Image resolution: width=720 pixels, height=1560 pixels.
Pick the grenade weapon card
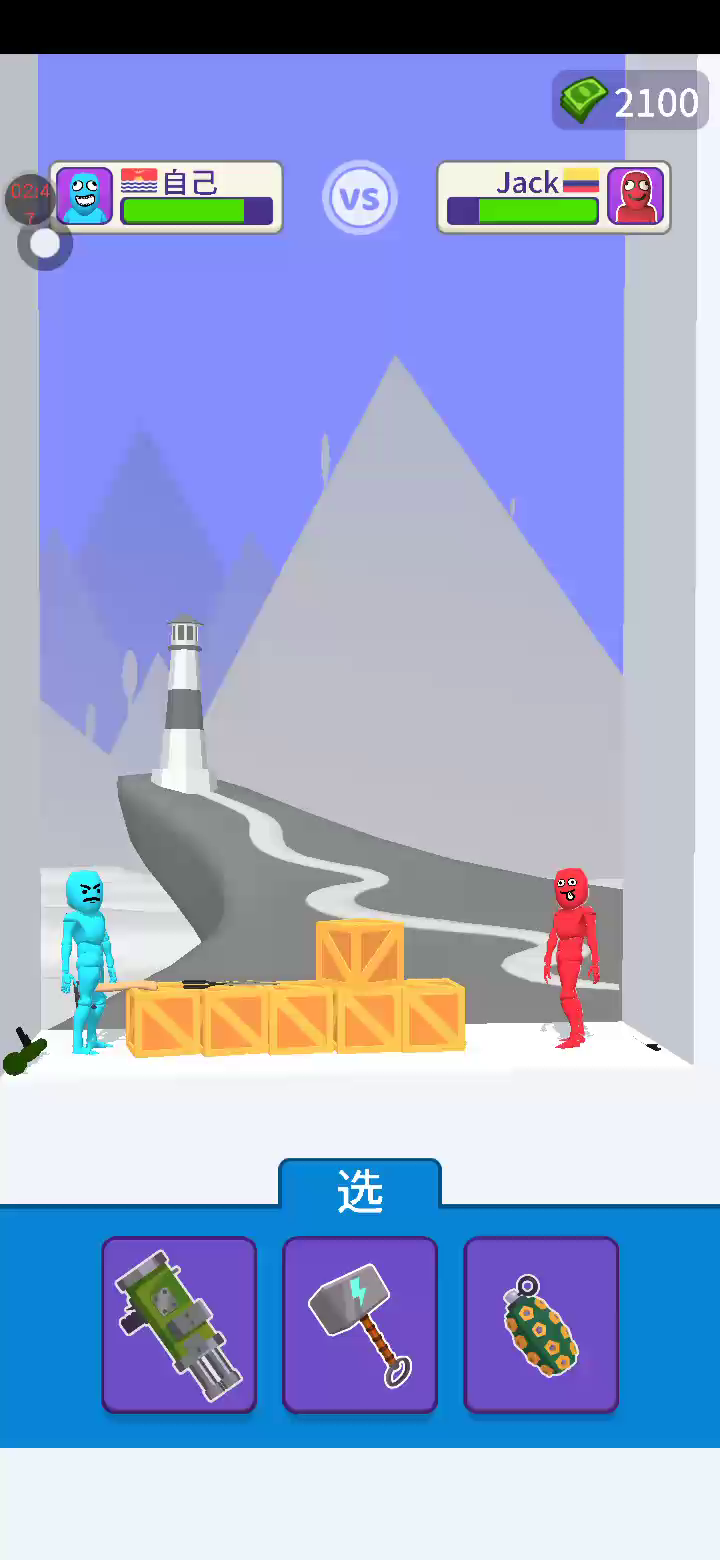[541, 1325]
